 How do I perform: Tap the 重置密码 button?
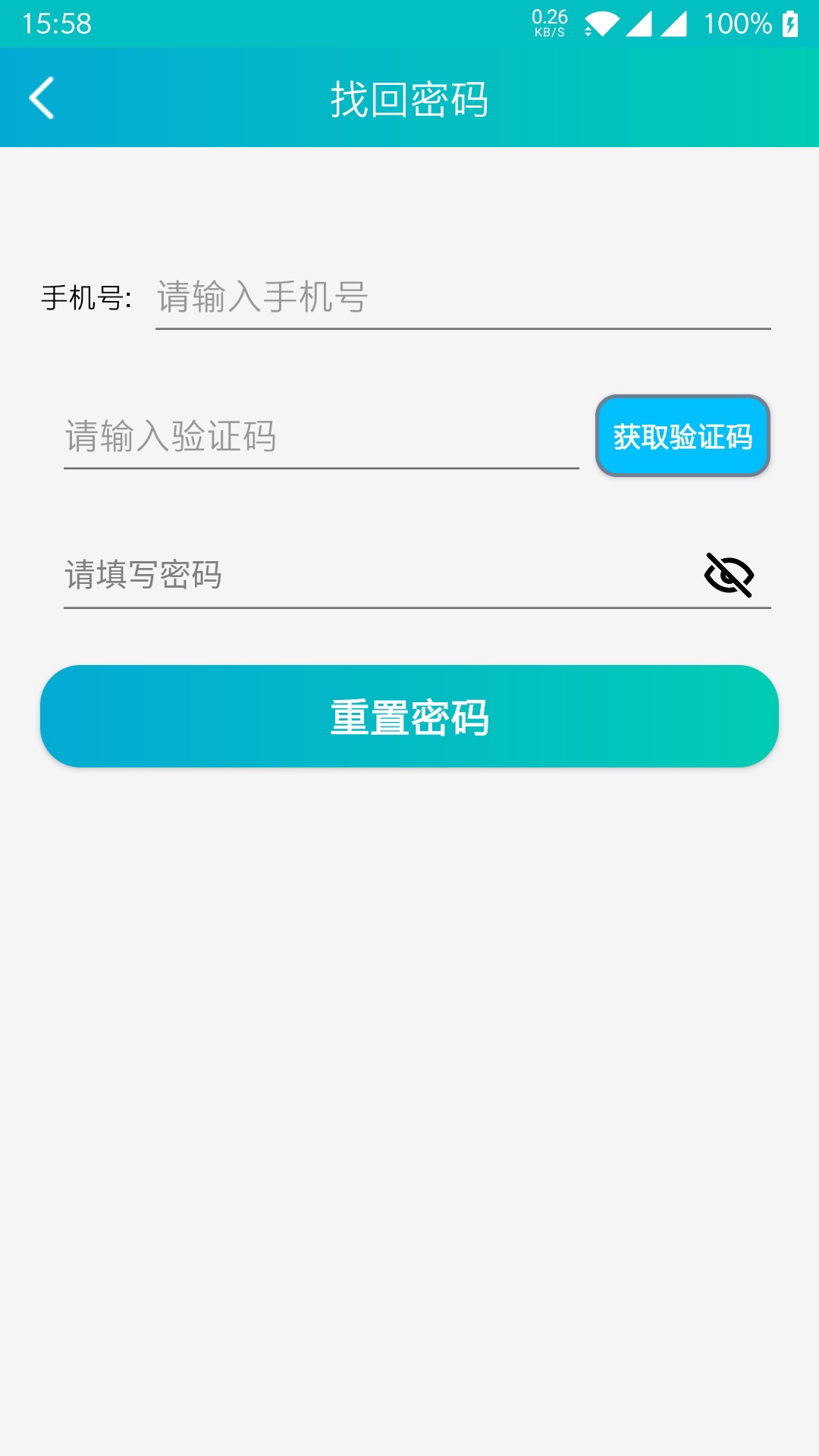pyautogui.click(x=409, y=717)
